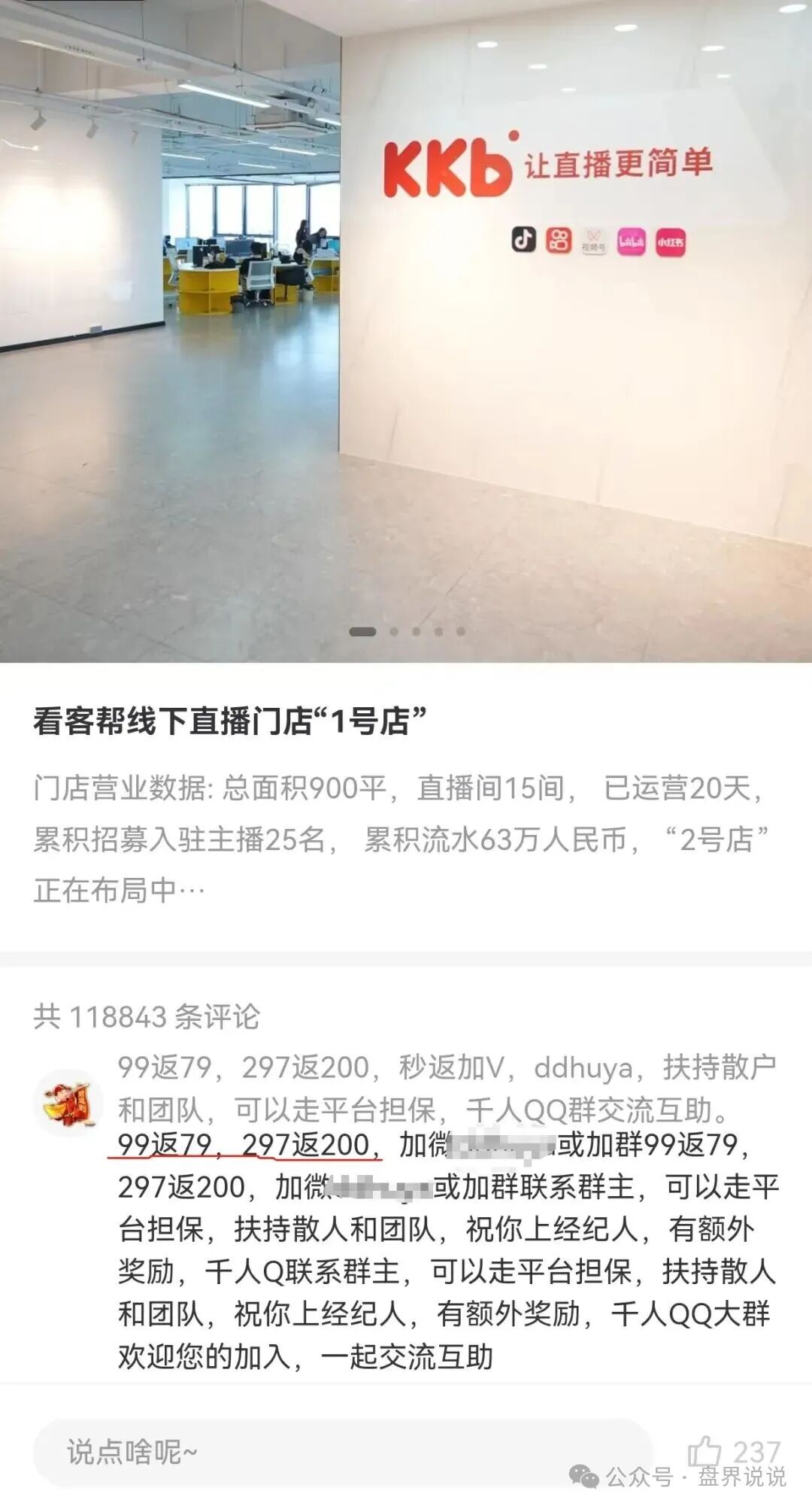
Task: Select the 小红书 icon on the KKB wall
Action: pos(670,242)
